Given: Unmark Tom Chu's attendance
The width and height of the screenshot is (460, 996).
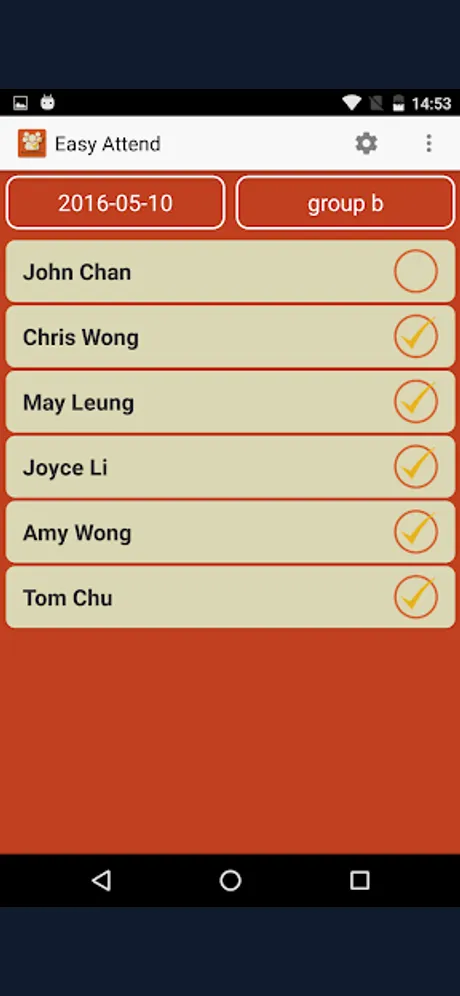Looking at the screenshot, I should coord(416,597).
